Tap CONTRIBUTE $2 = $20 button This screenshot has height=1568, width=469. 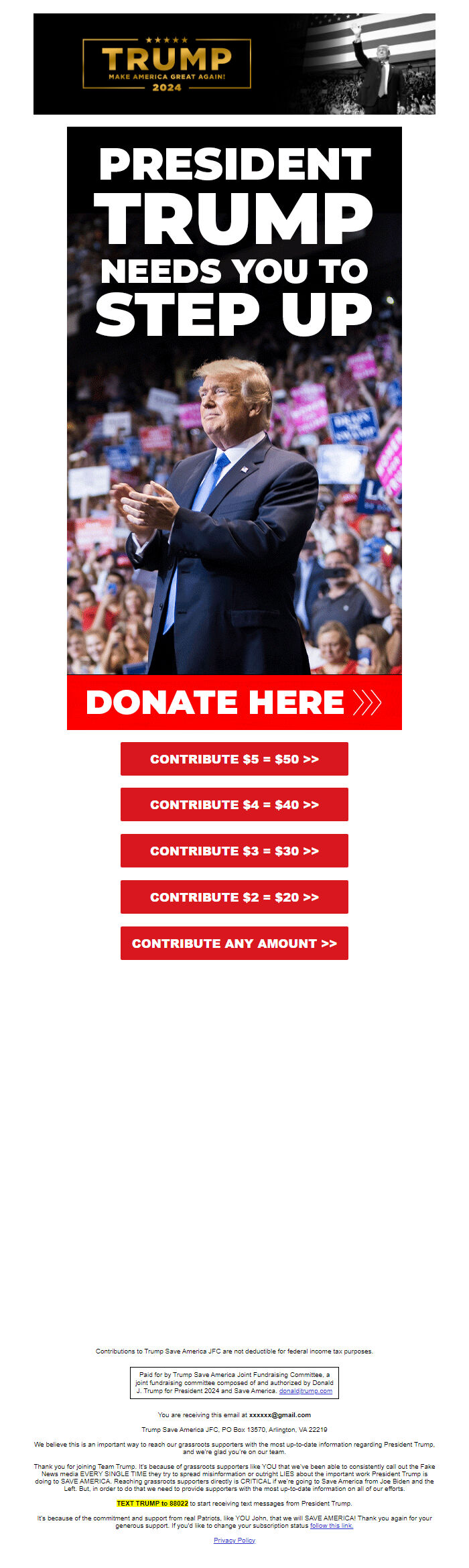pos(234,897)
